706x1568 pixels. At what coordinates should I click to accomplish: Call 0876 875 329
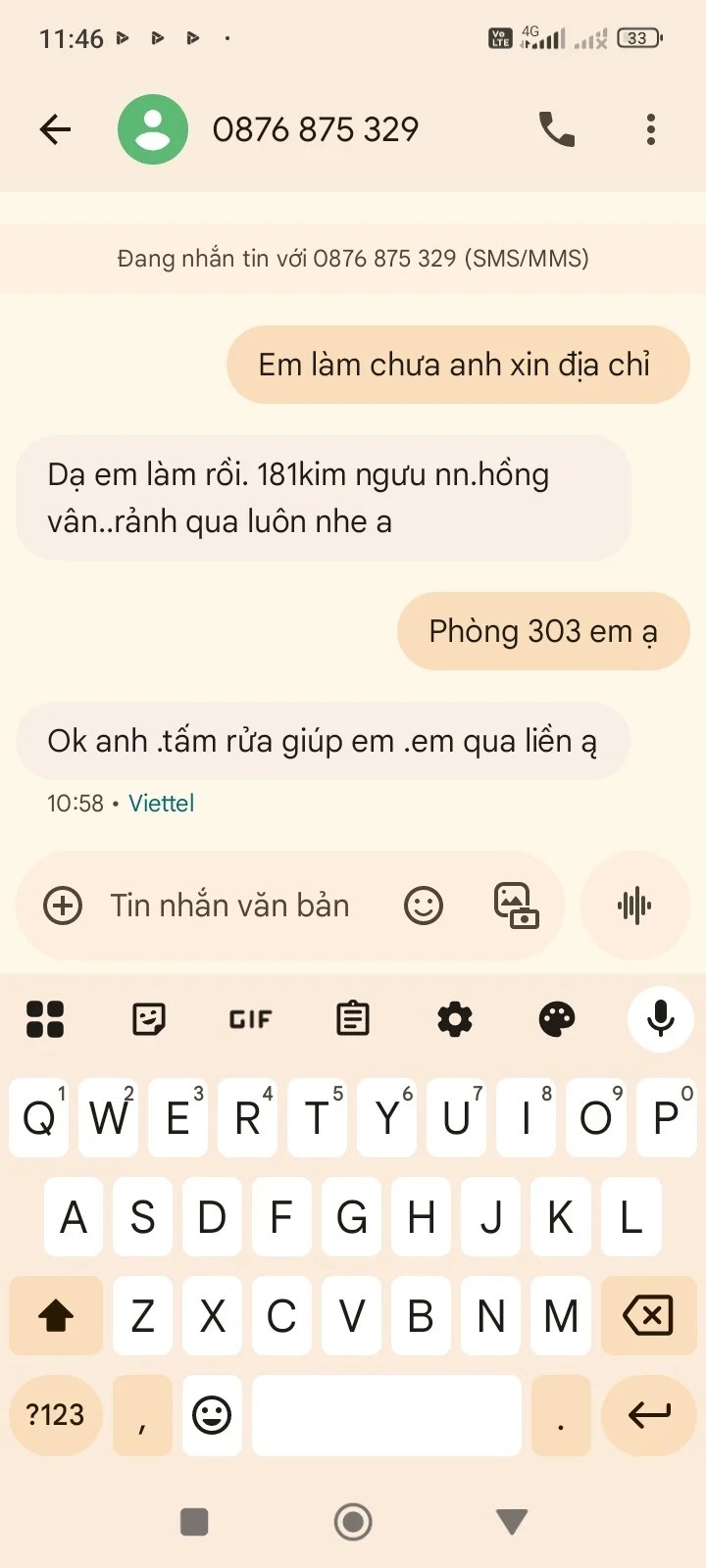click(x=556, y=129)
